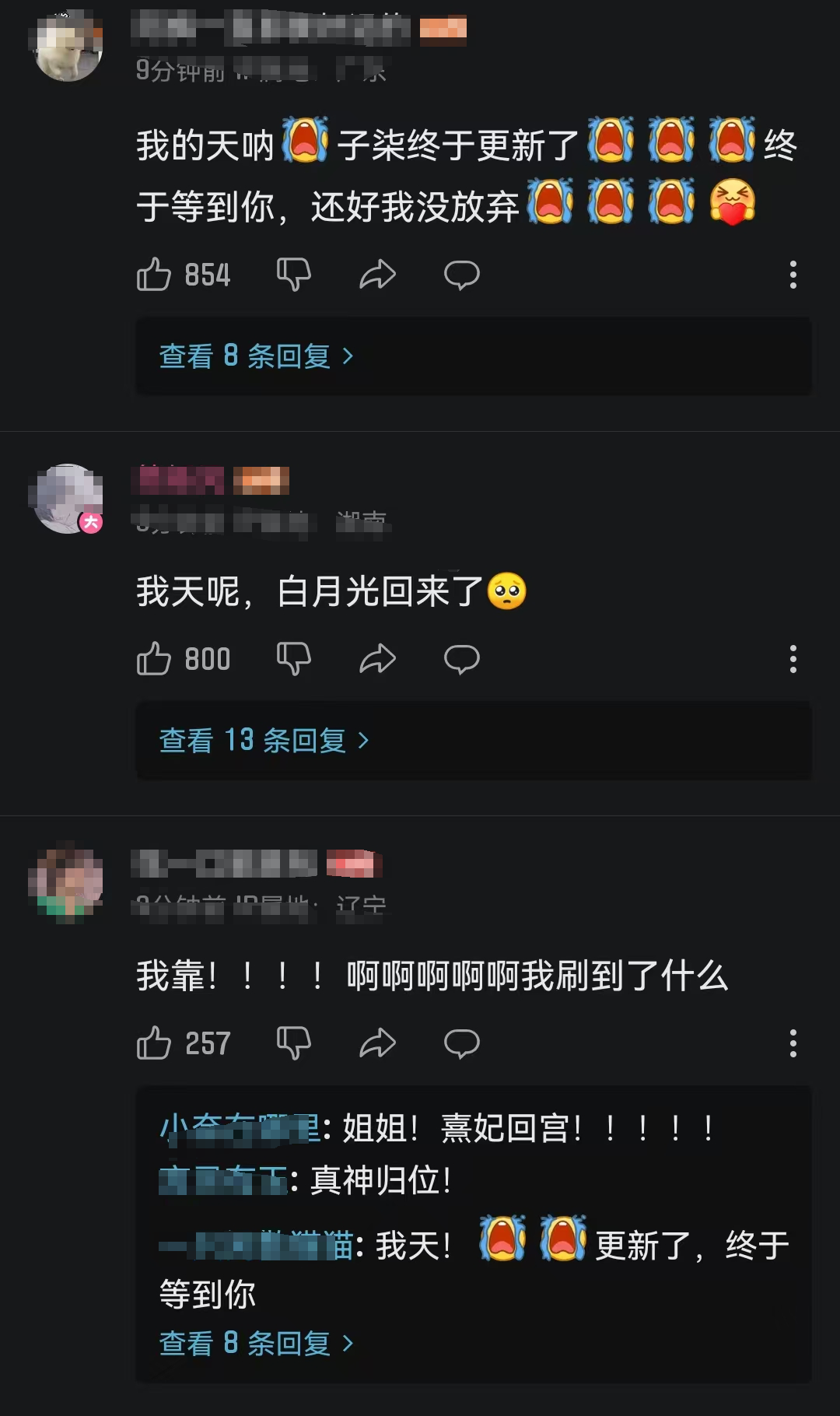The height and width of the screenshot is (1416, 840).
Task: Expand 查看 8 条回复 under 我刷到了什么 comment
Action: click(x=257, y=1344)
